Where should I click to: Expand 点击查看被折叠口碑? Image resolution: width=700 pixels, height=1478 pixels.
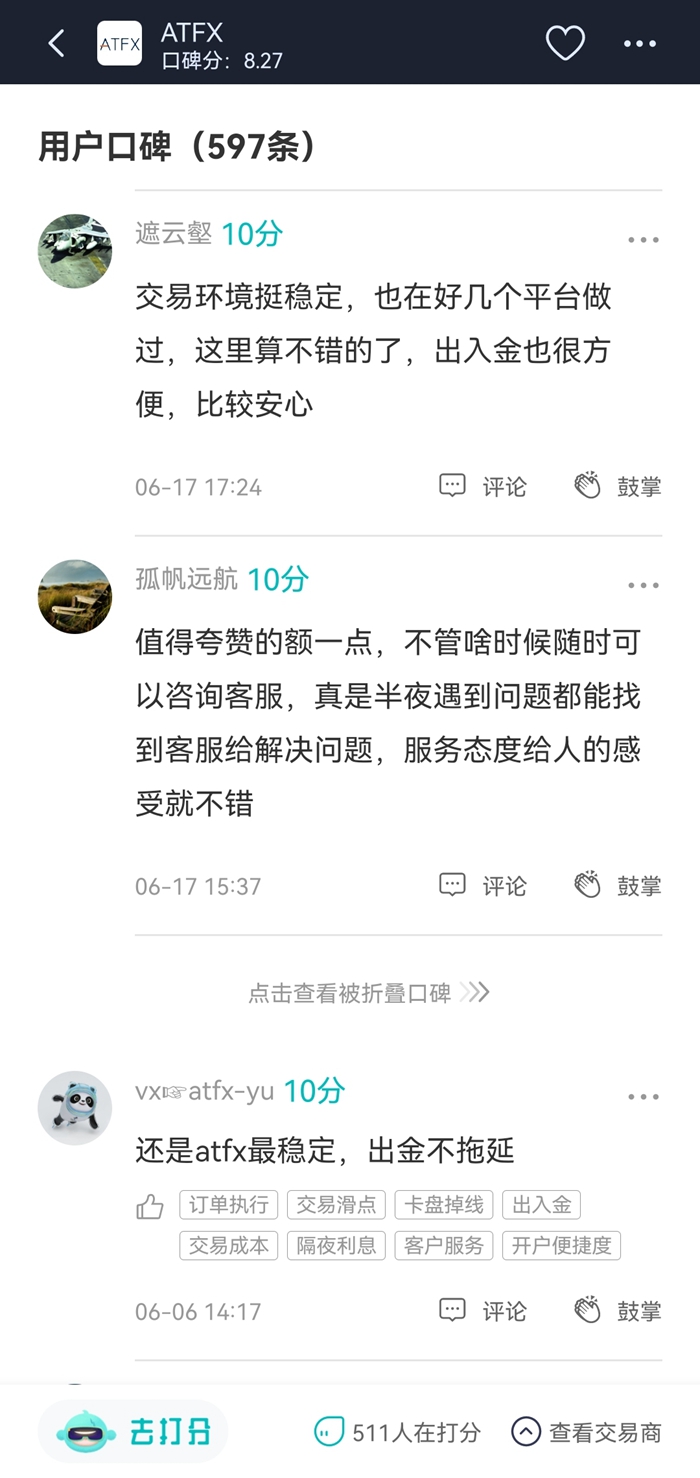pos(368,993)
